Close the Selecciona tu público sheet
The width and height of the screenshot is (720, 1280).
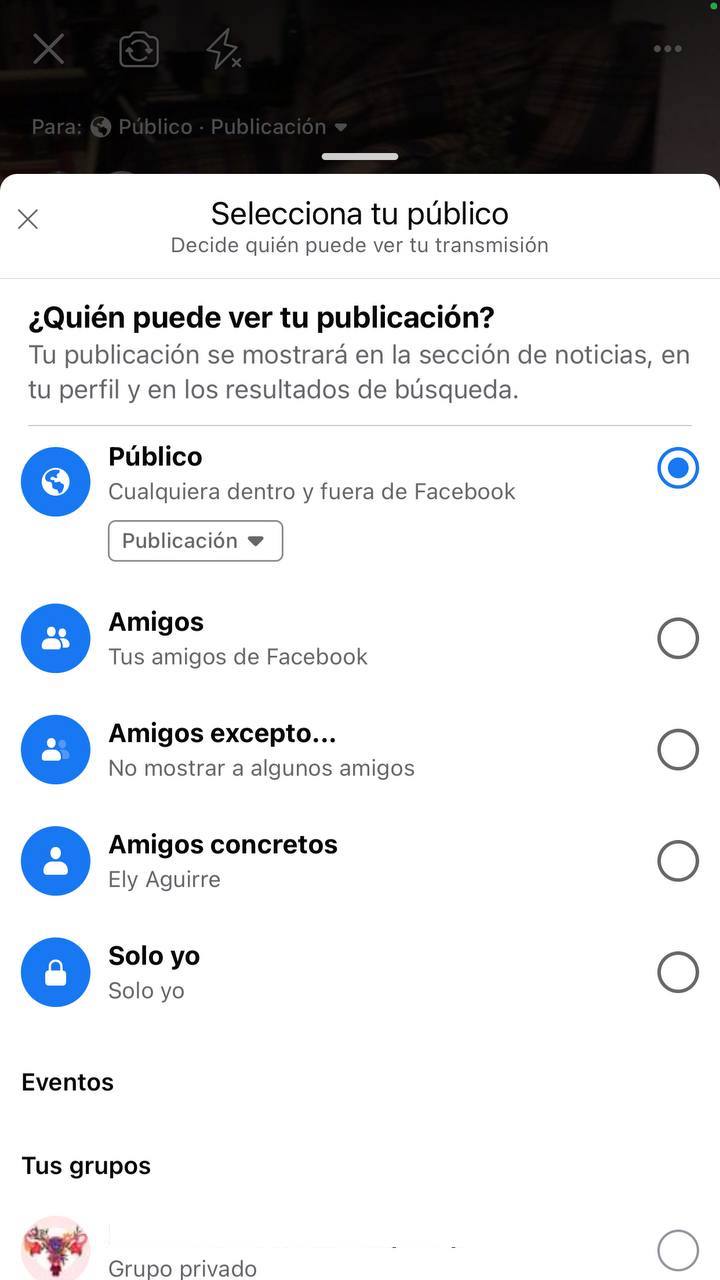[28, 218]
